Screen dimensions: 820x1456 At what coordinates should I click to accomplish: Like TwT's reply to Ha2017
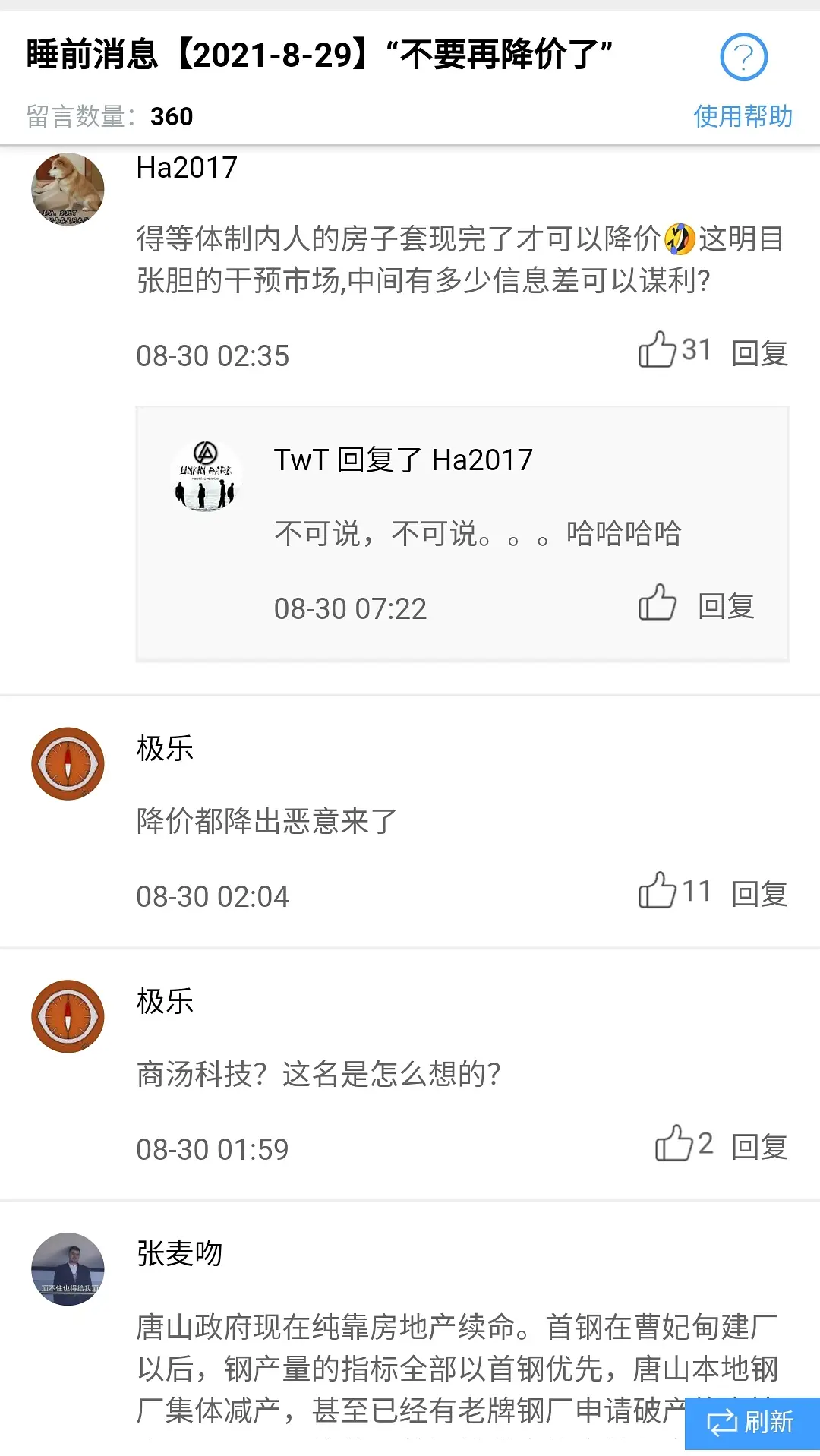click(658, 603)
